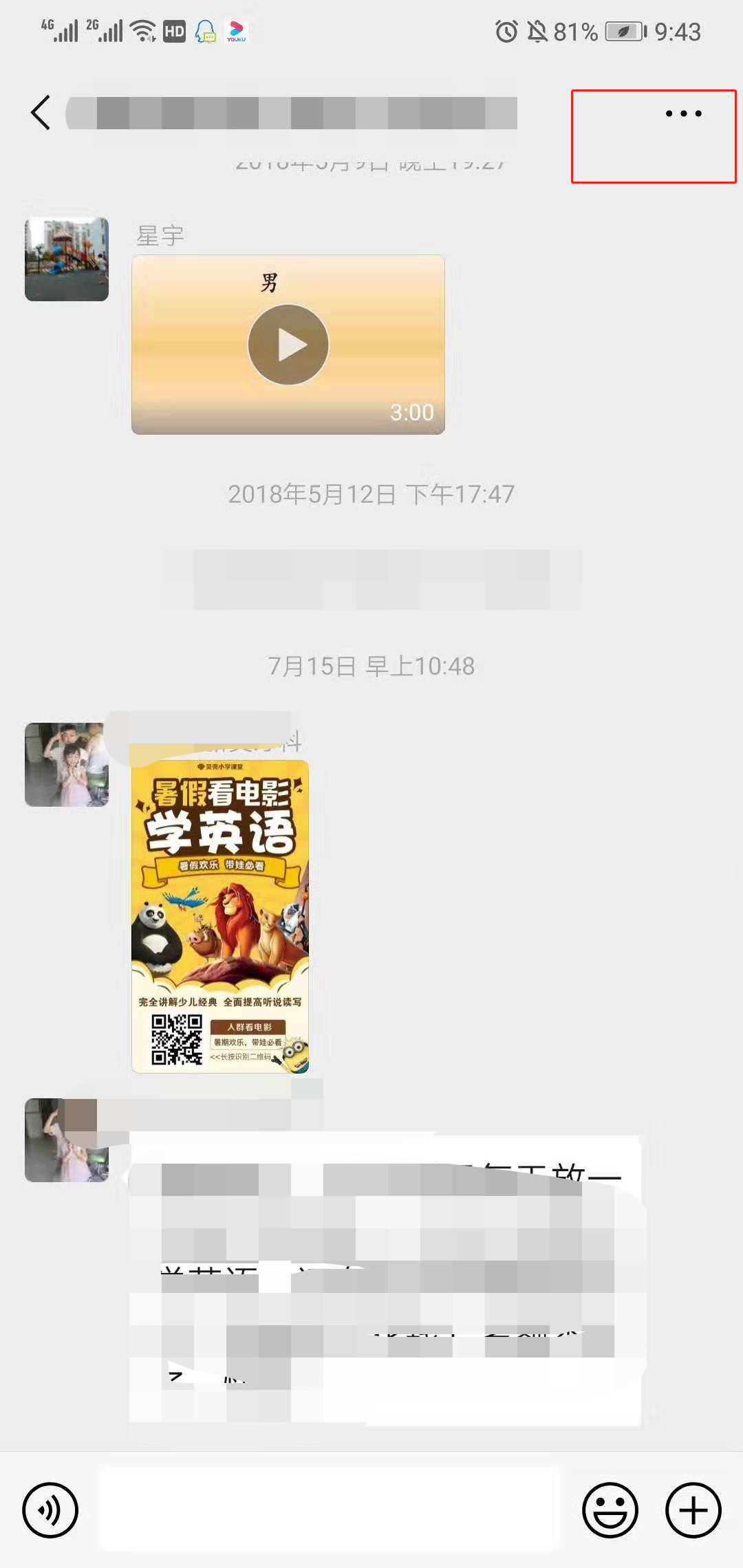Play the 3:00 video from 星宇
The height and width of the screenshot is (1568, 743).
coord(288,345)
